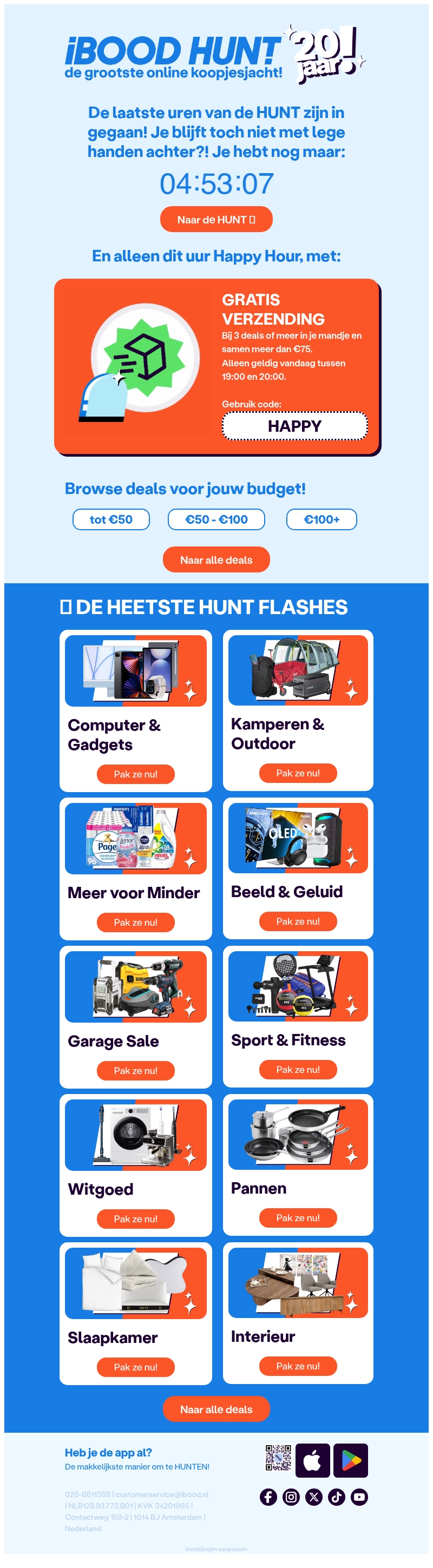Open the Kamperen & Outdoor deal image
Screen dimensions: 433x1568
click(x=298, y=670)
